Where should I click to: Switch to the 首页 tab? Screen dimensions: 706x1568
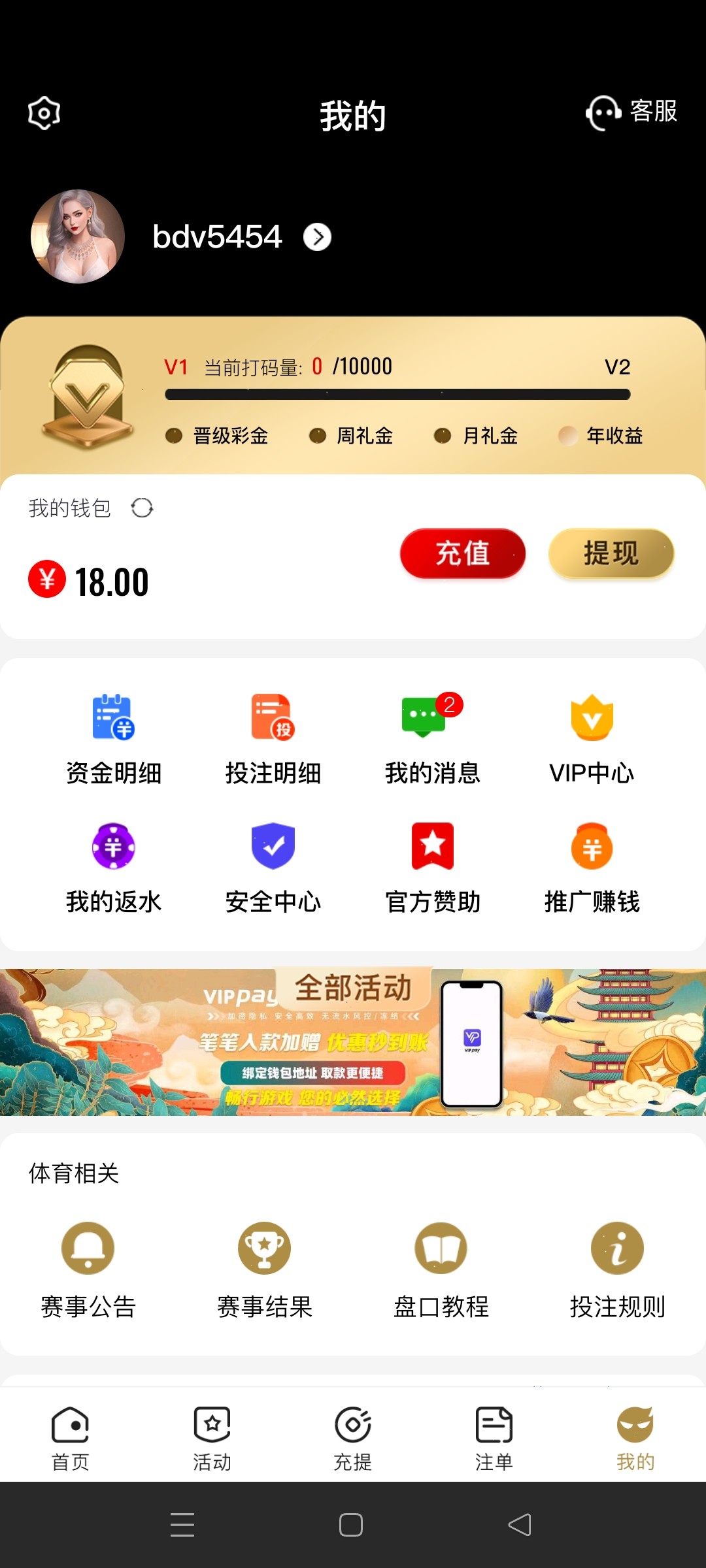click(71, 1438)
